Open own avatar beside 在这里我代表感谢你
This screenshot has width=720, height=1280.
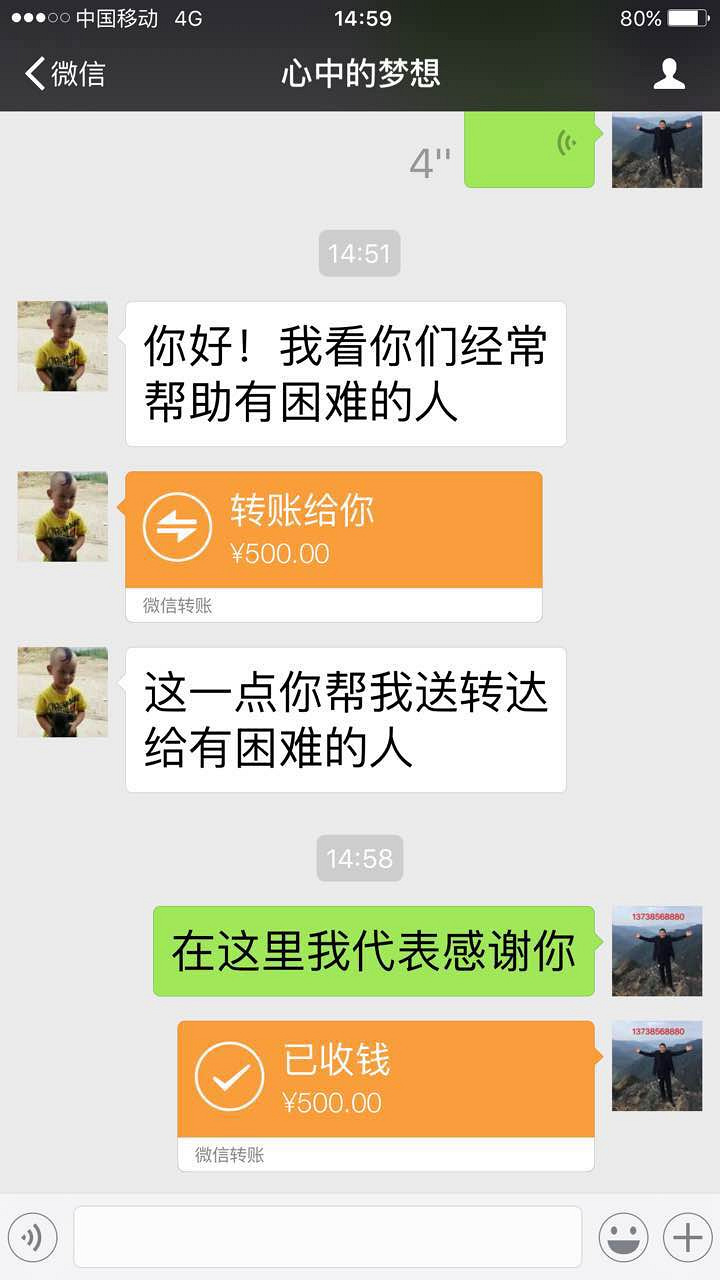tap(657, 951)
